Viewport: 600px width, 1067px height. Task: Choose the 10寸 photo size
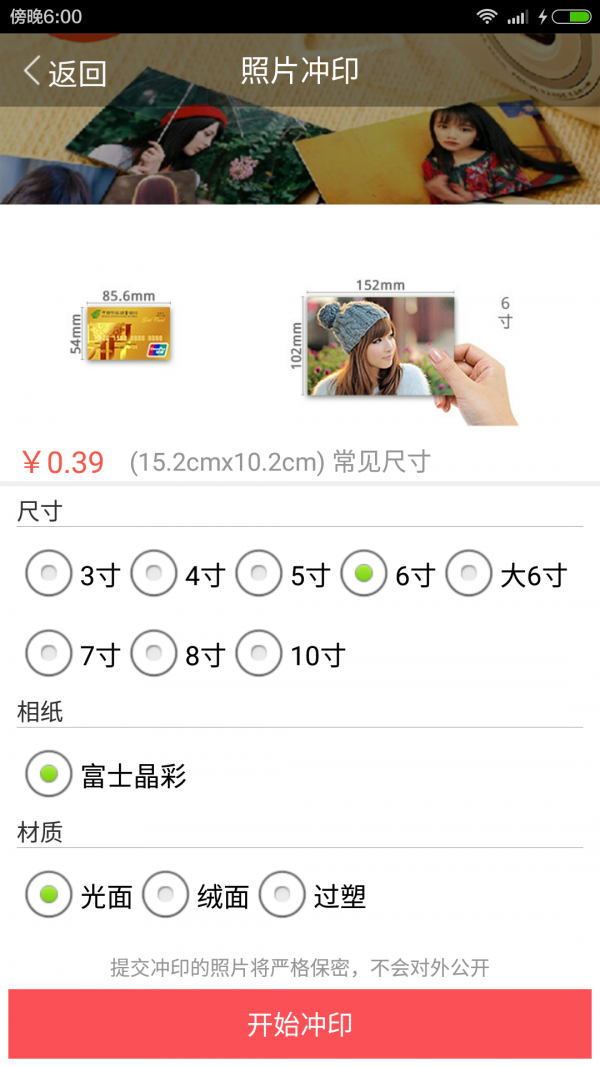259,654
